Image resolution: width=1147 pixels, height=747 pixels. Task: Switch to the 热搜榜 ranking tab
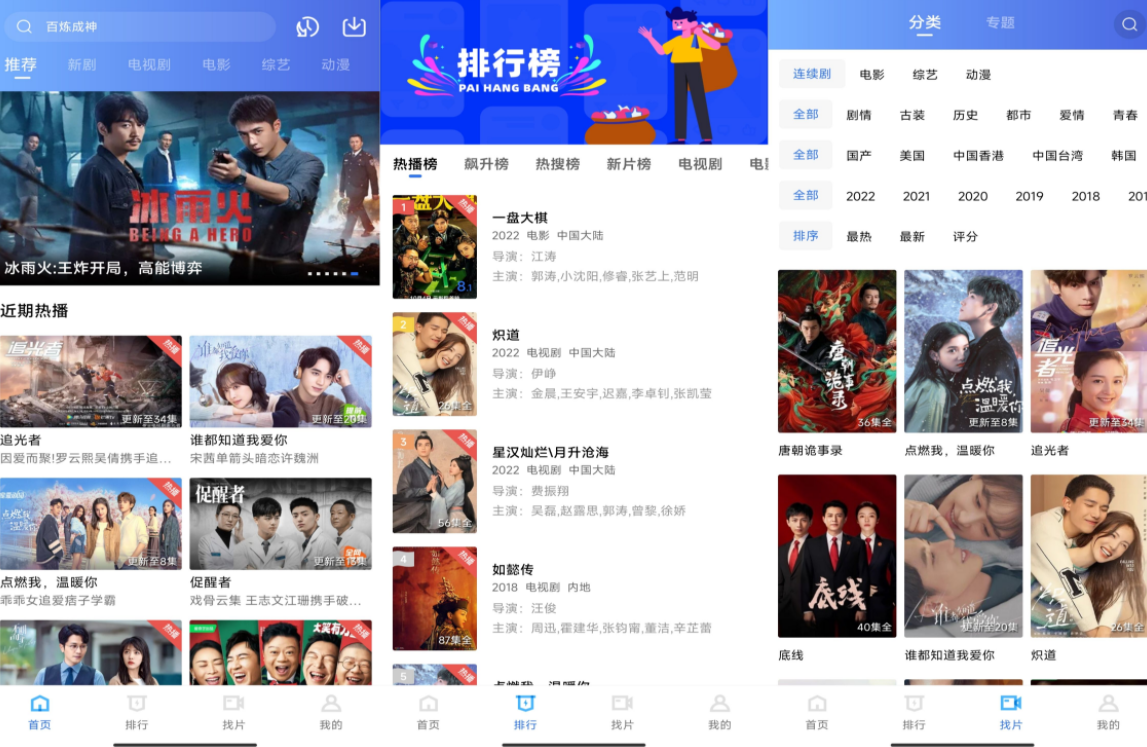[x=557, y=164]
